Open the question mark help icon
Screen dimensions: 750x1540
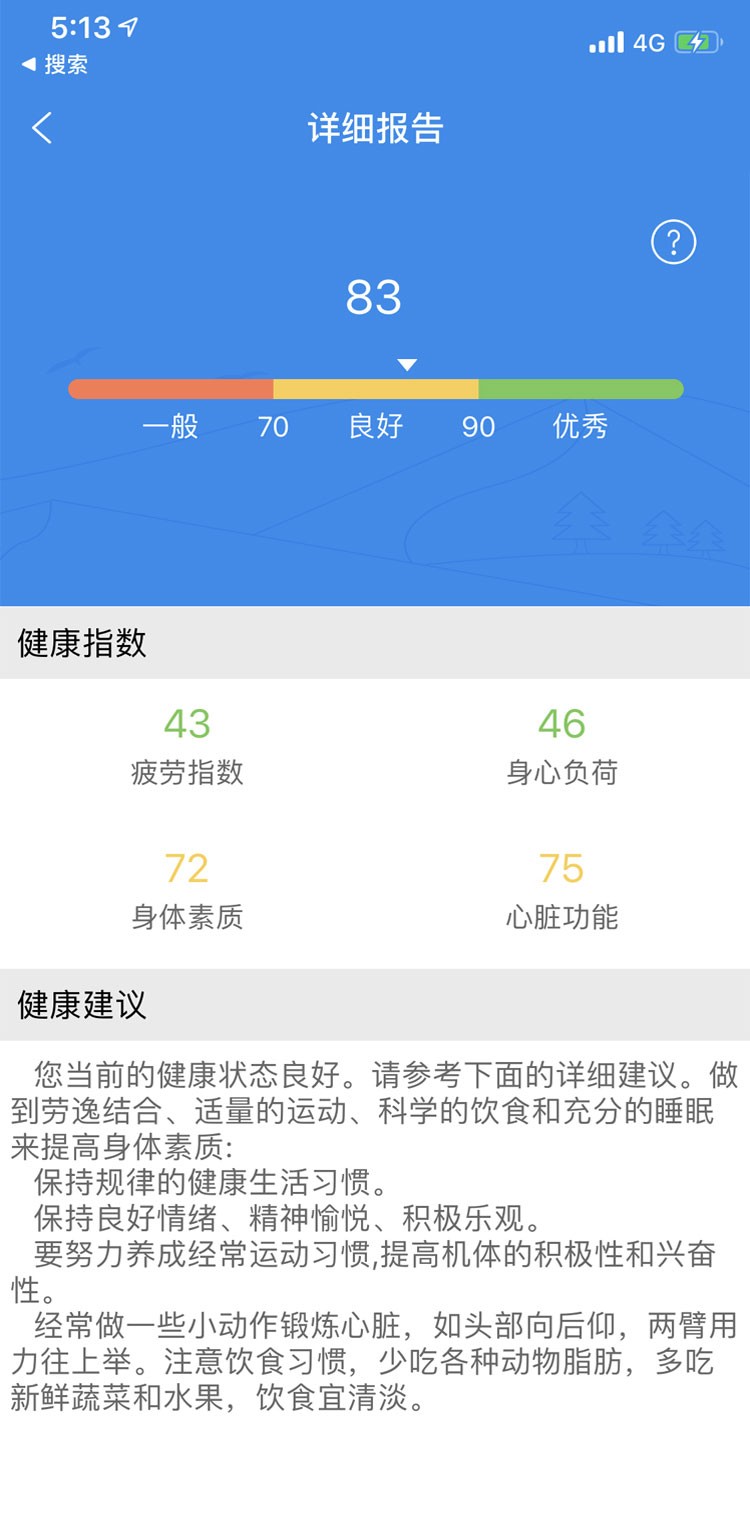[673, 242]
